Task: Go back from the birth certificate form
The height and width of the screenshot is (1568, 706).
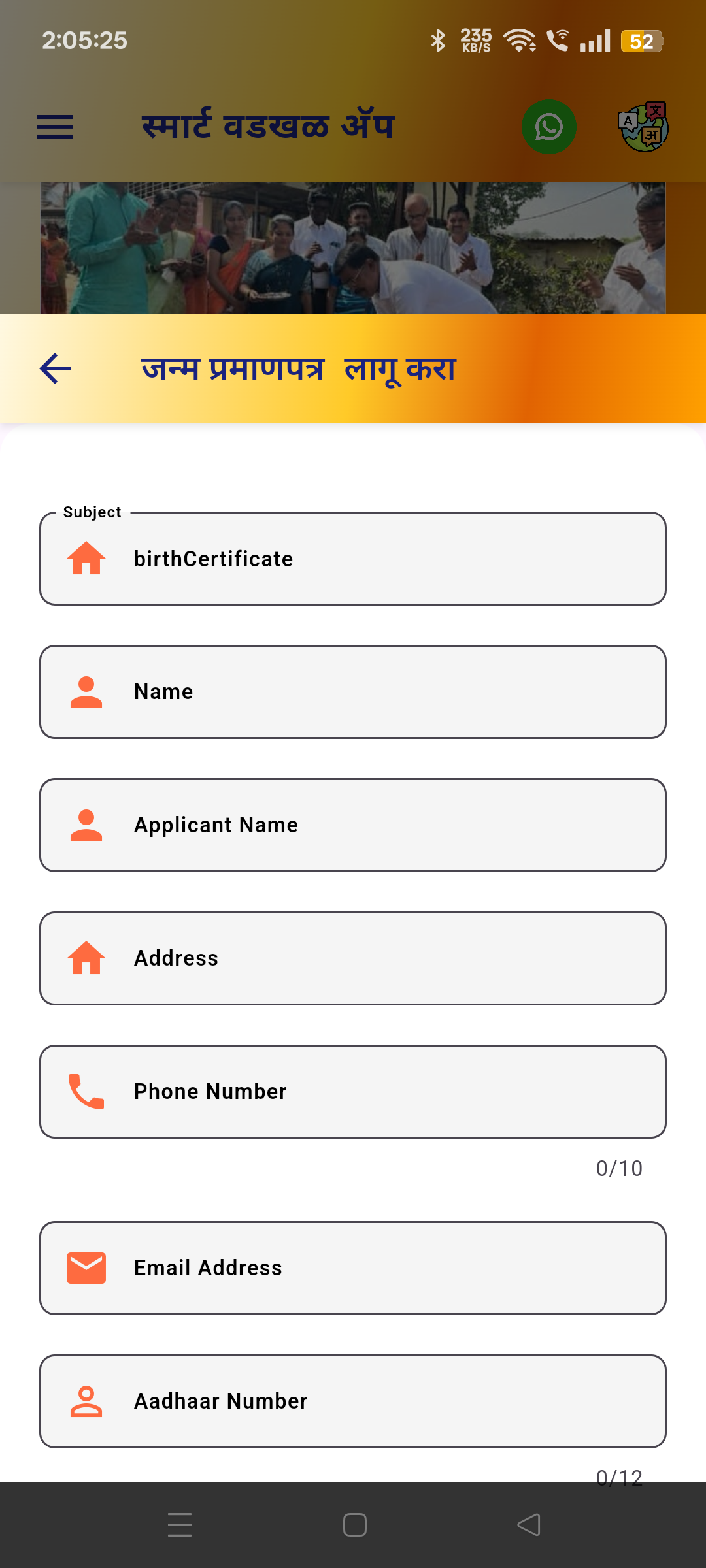Action: click(56, 368)
